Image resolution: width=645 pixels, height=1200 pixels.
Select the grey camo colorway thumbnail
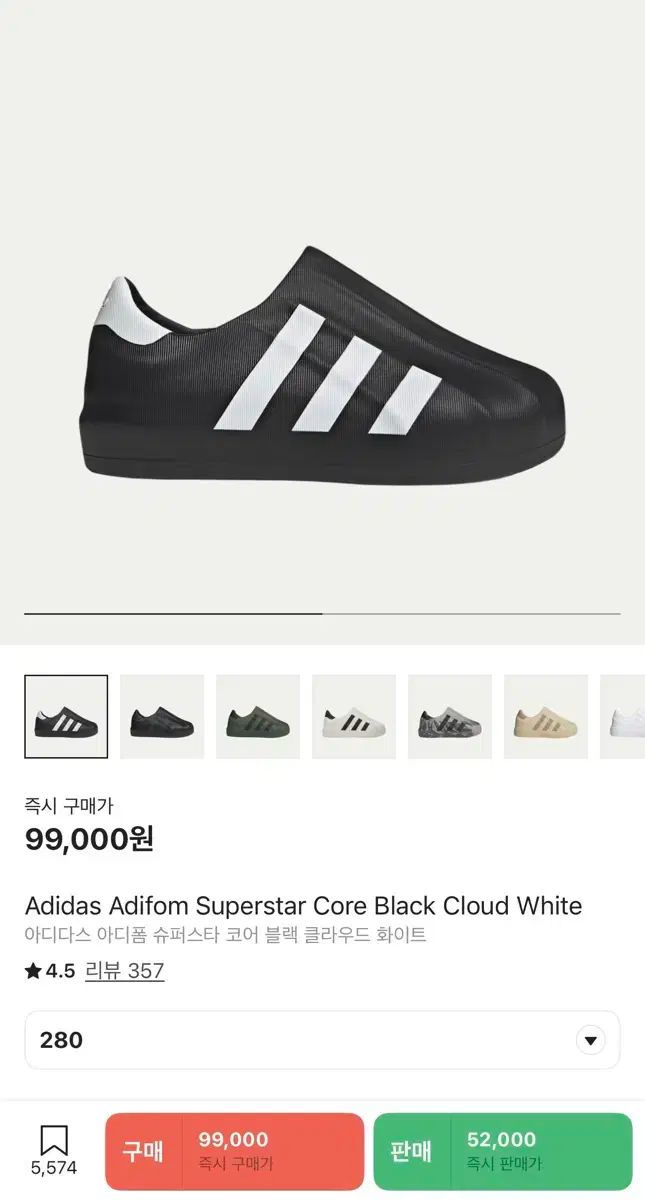pyautogui.click(x=450, y=717)
